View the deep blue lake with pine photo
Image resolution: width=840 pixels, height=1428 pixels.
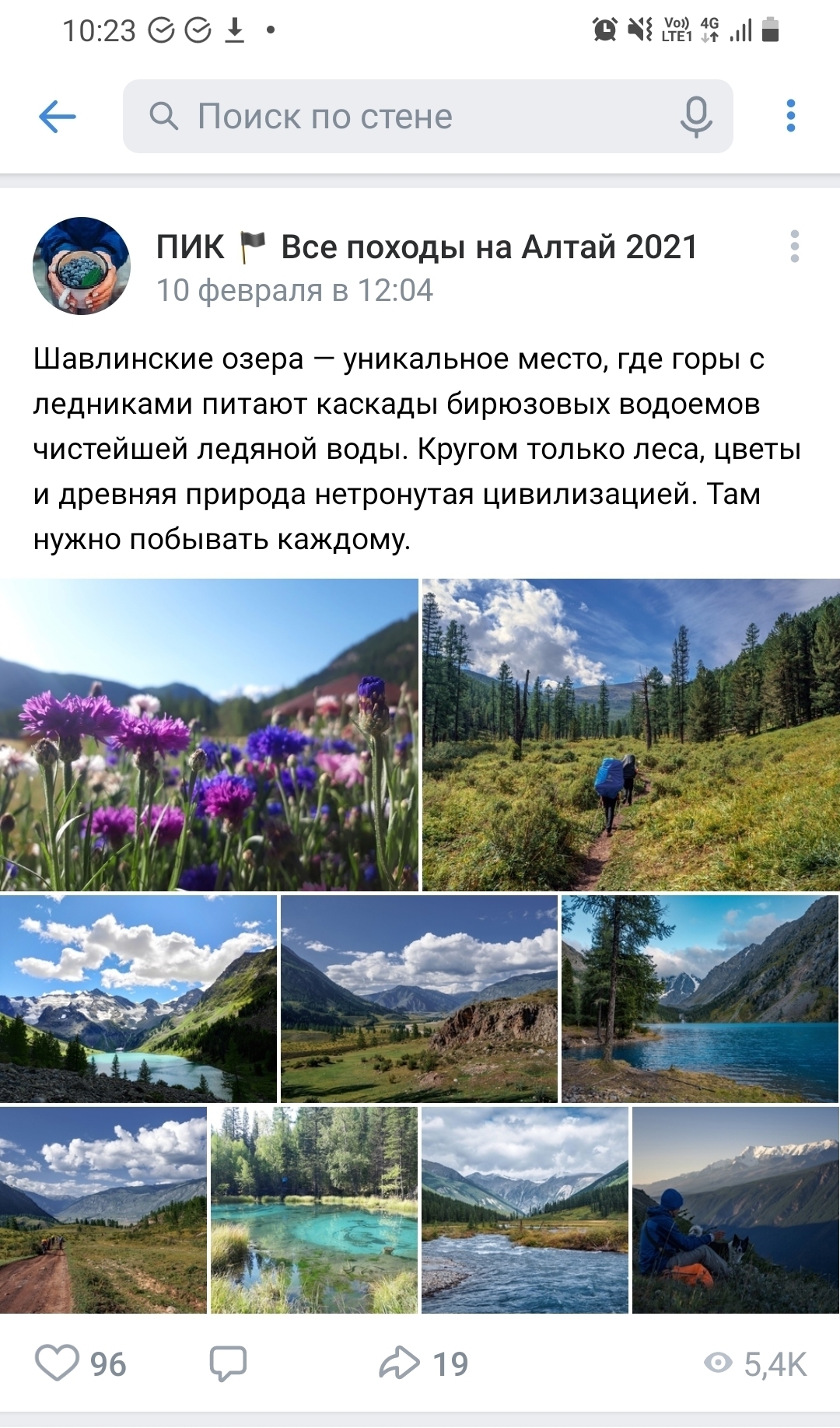click(700, 999)
